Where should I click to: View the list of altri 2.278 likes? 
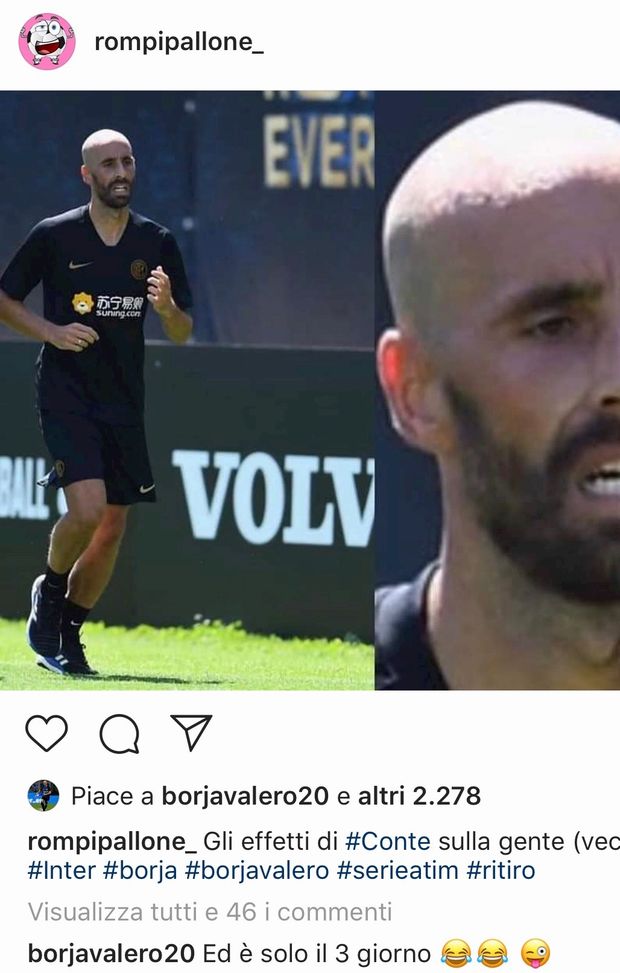tap(419, 796)
